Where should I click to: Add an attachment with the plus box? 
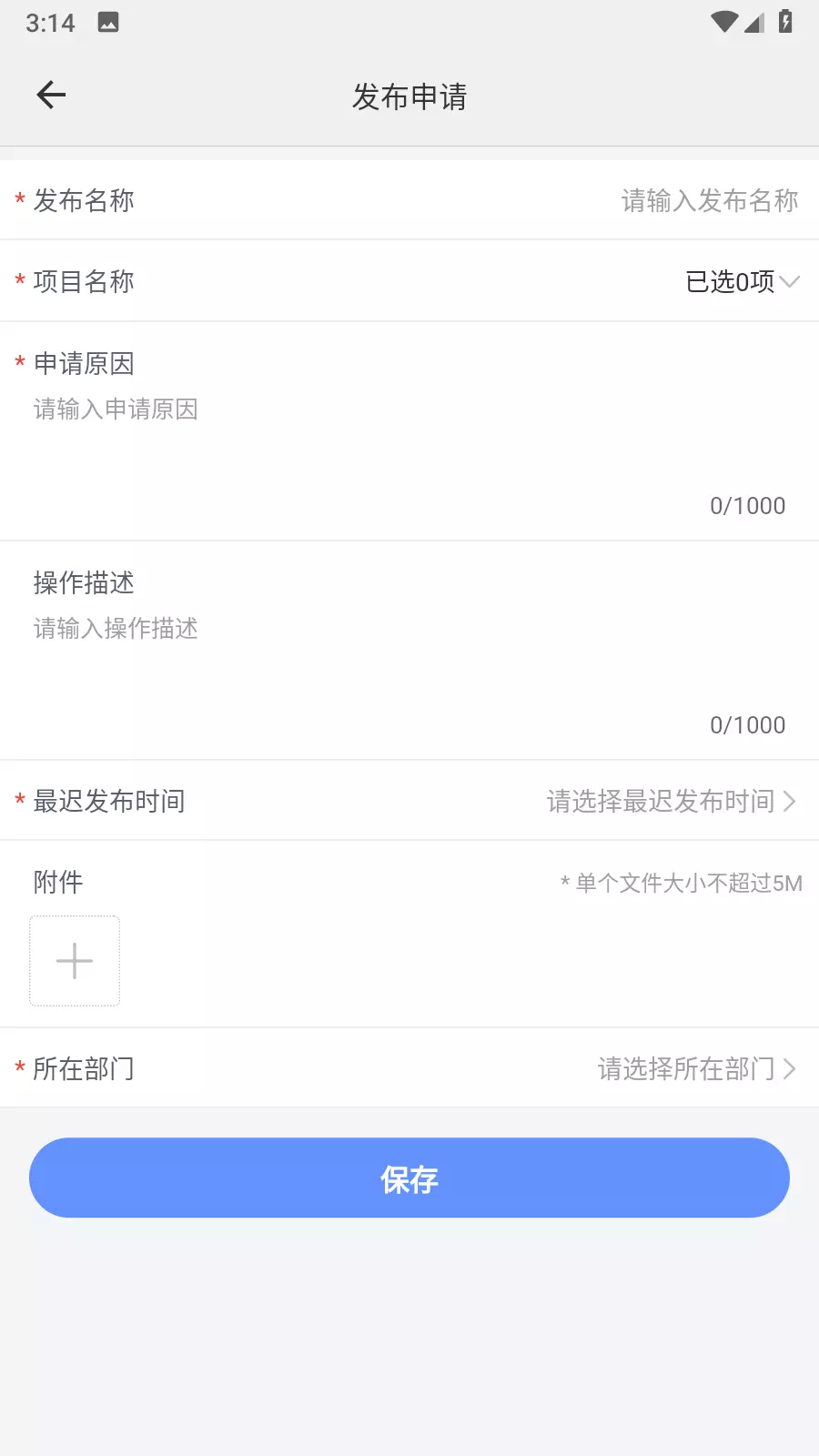75,961
